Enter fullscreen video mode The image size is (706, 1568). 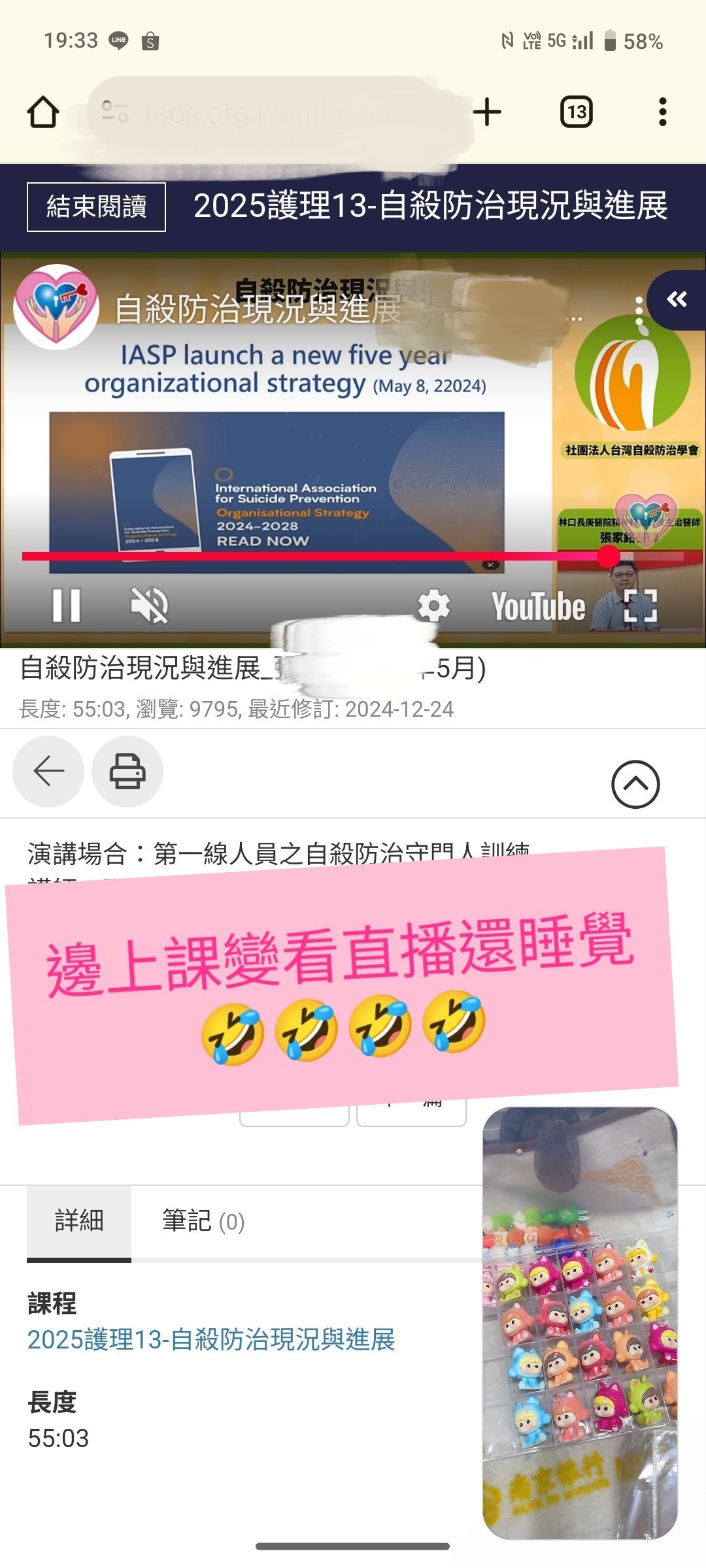641,606
